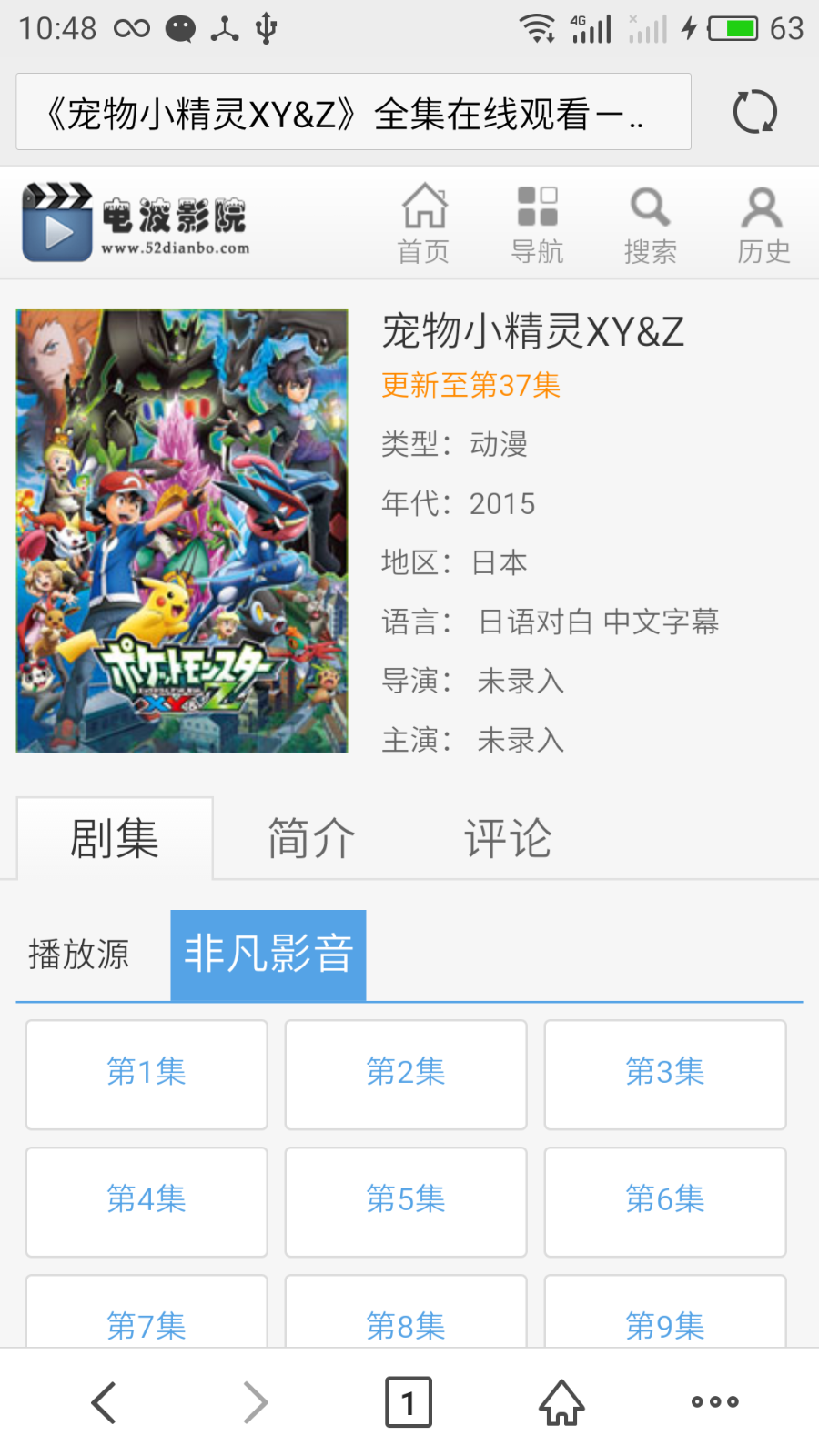Switch to the 评论 tab

[508, 838]
